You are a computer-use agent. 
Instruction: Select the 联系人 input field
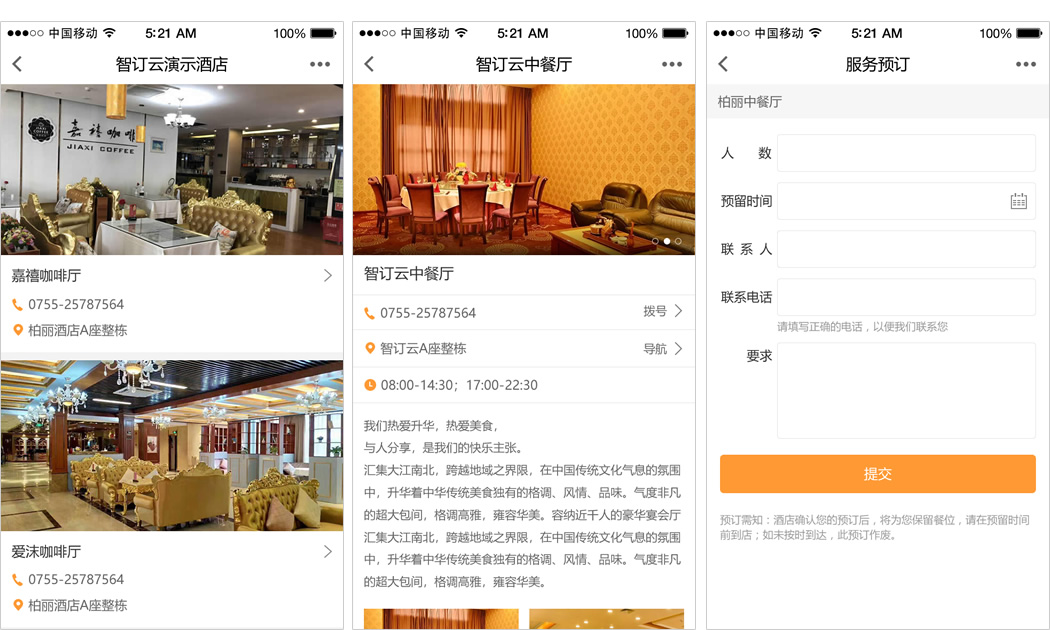905,249
